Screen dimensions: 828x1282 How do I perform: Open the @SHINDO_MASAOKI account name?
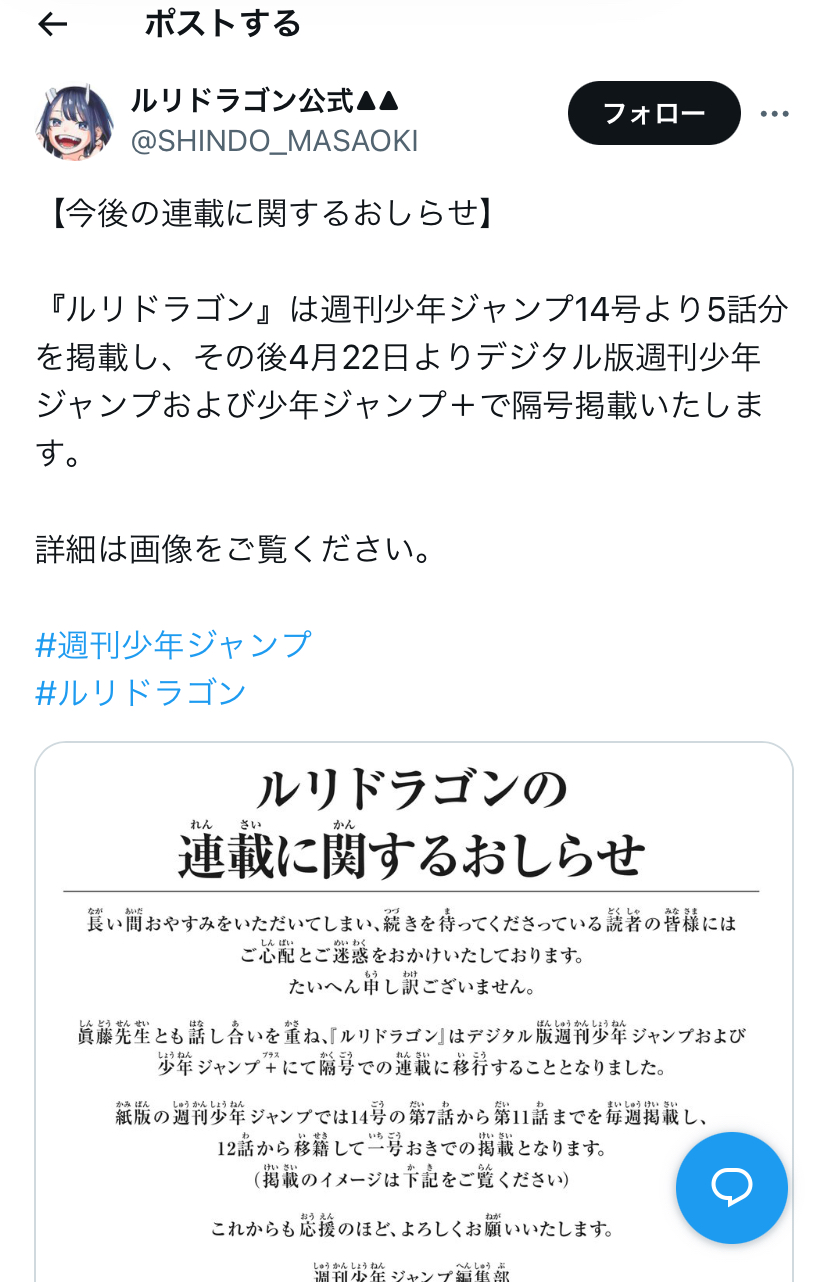(274, 141)
